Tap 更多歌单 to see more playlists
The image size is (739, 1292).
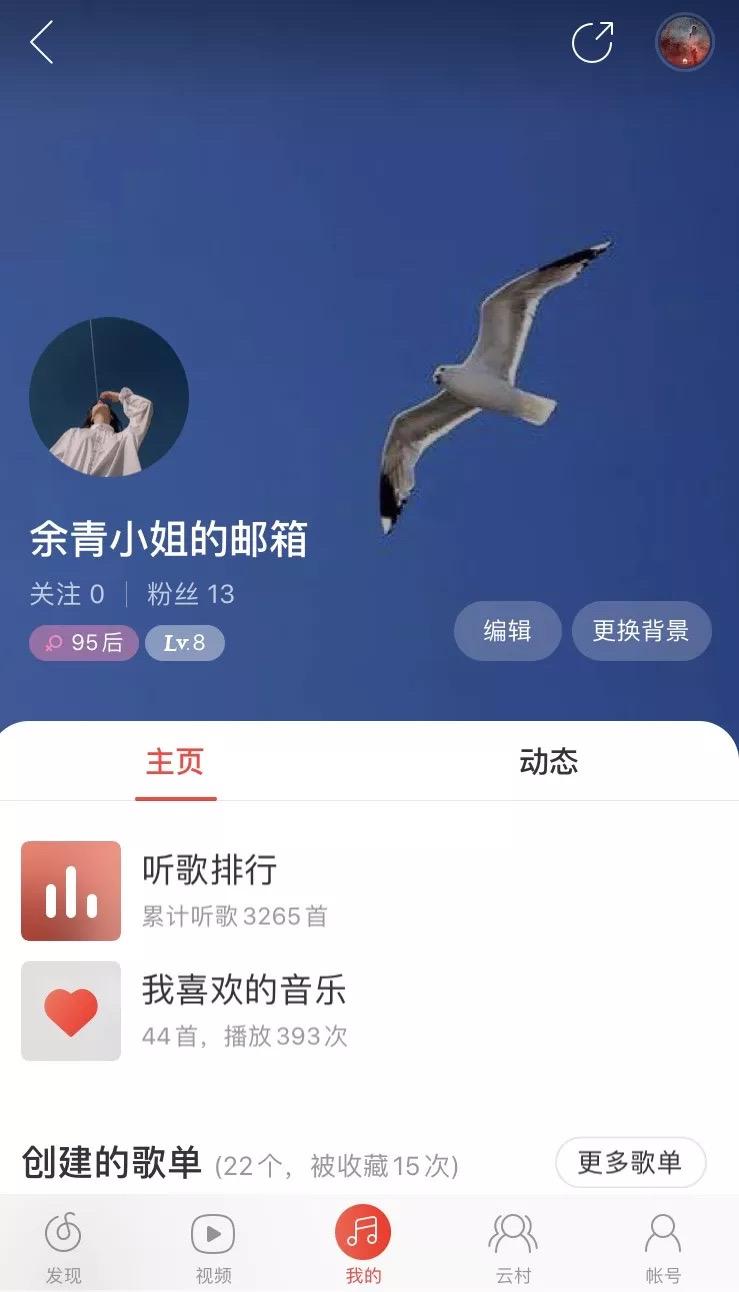coord(630,1162)
